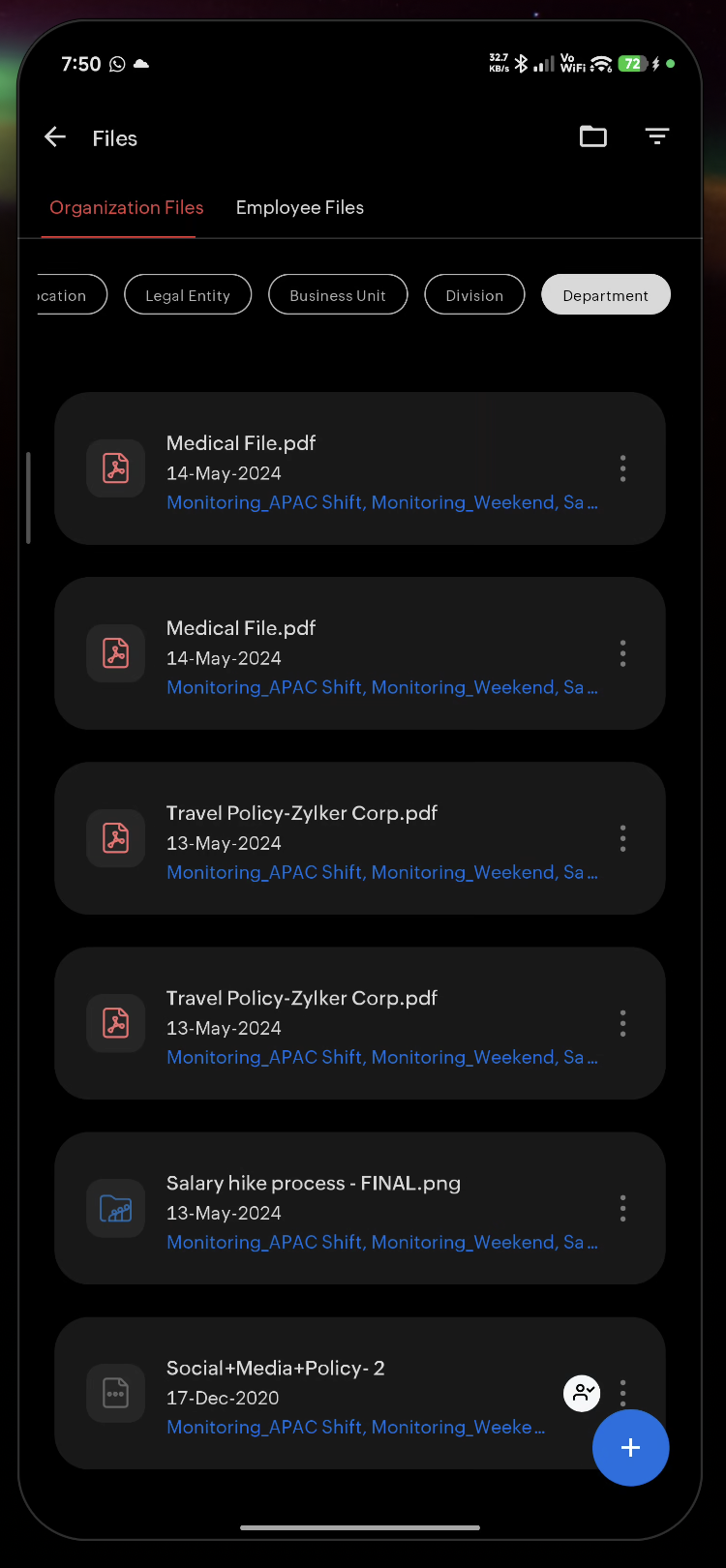Open more options for Salary hike process file
Viewport: 726px width, 1568px height.
coord(622,1208)
